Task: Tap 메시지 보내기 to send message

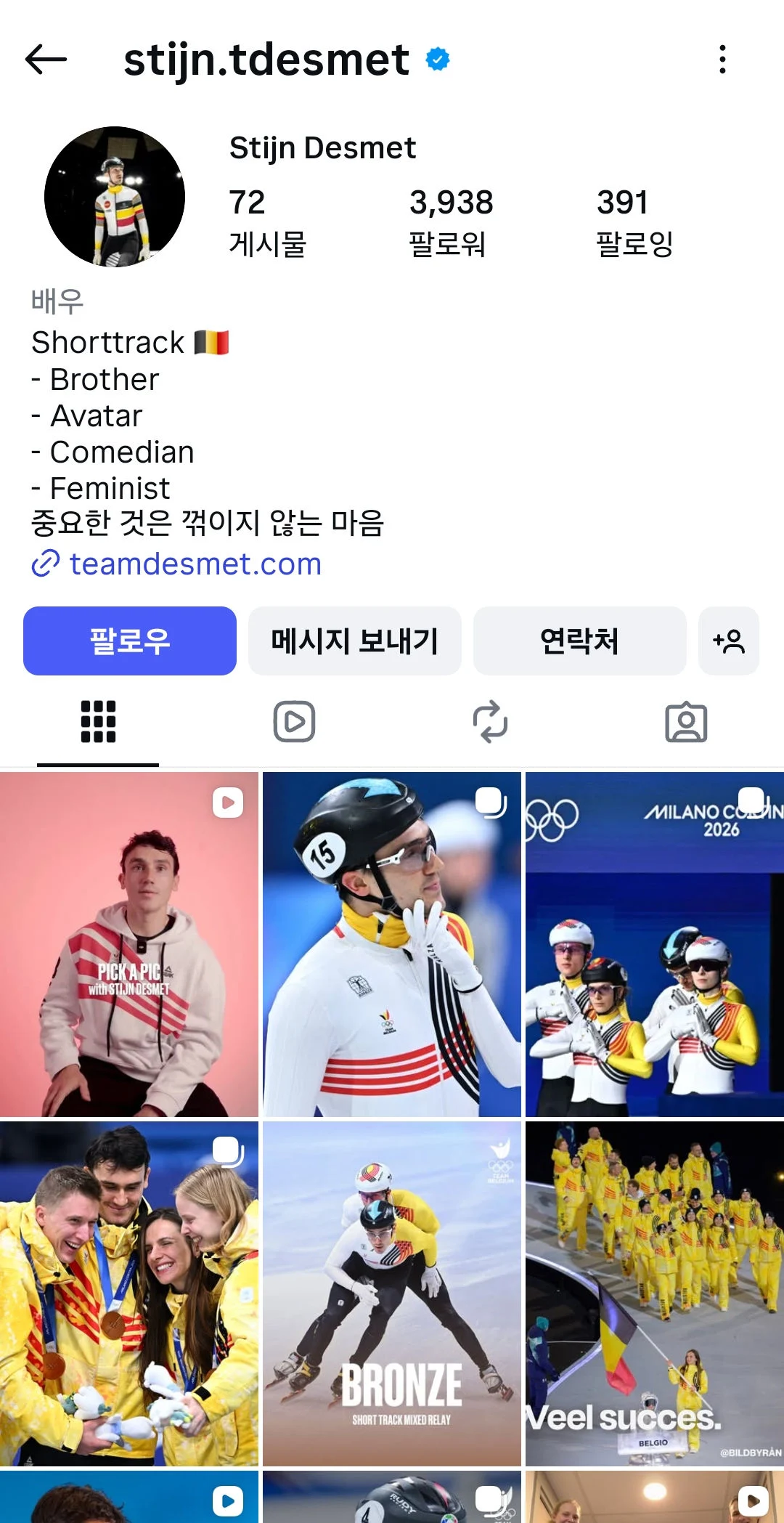Action: click(354, 641)
